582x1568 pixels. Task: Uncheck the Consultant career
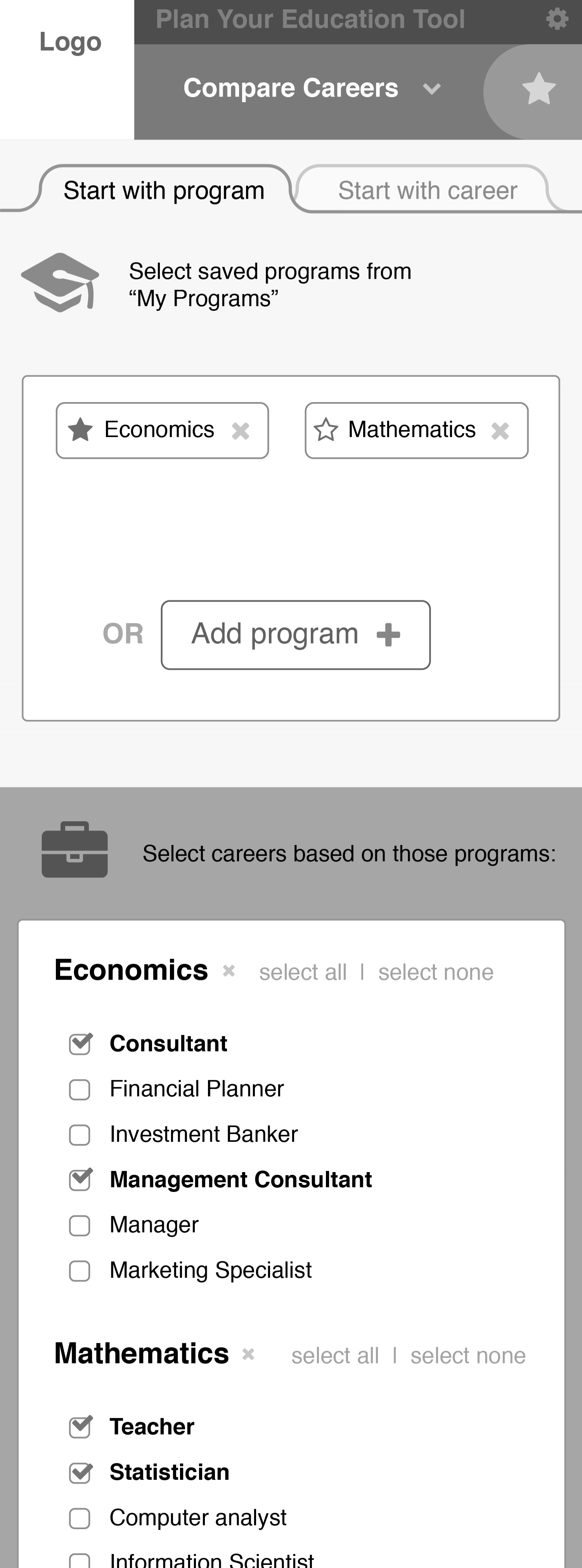click(80, 1044)
